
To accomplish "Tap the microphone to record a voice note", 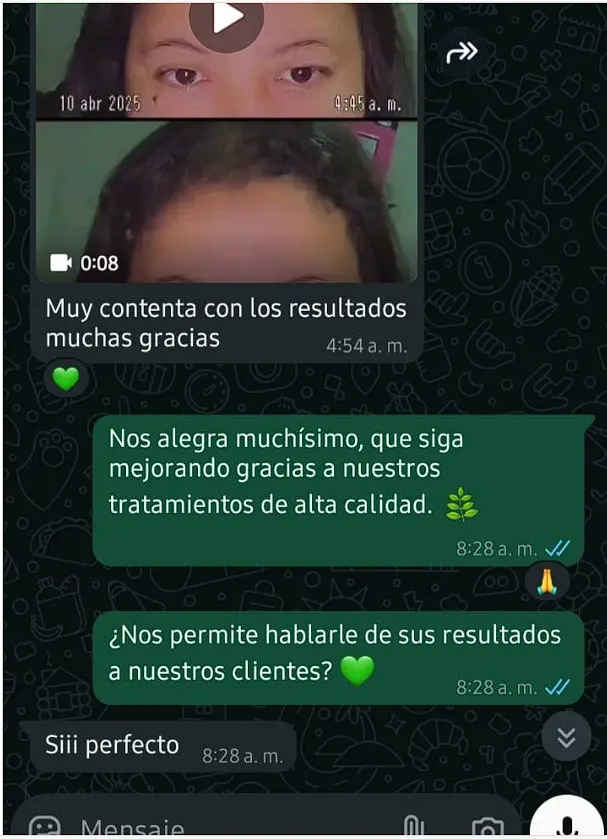I will click(568, 824).
